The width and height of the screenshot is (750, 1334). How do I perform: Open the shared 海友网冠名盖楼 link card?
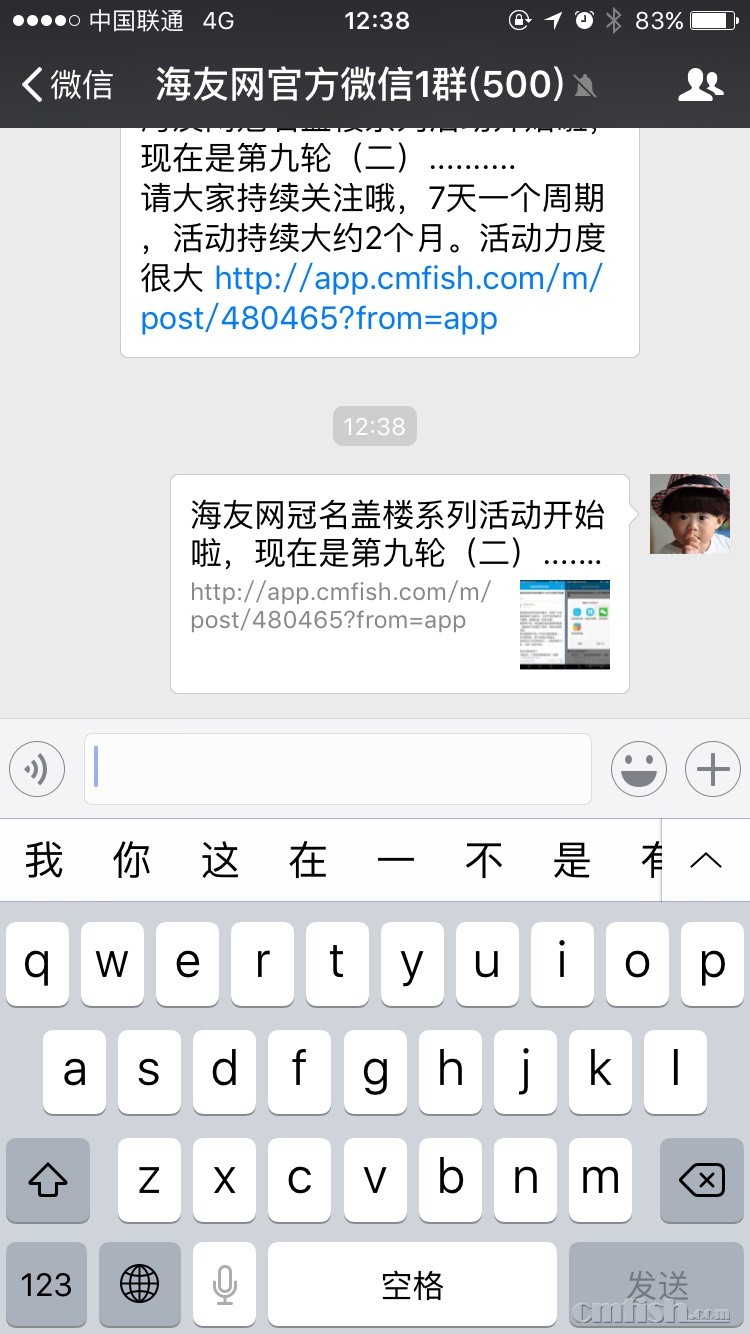coord(399,583)
